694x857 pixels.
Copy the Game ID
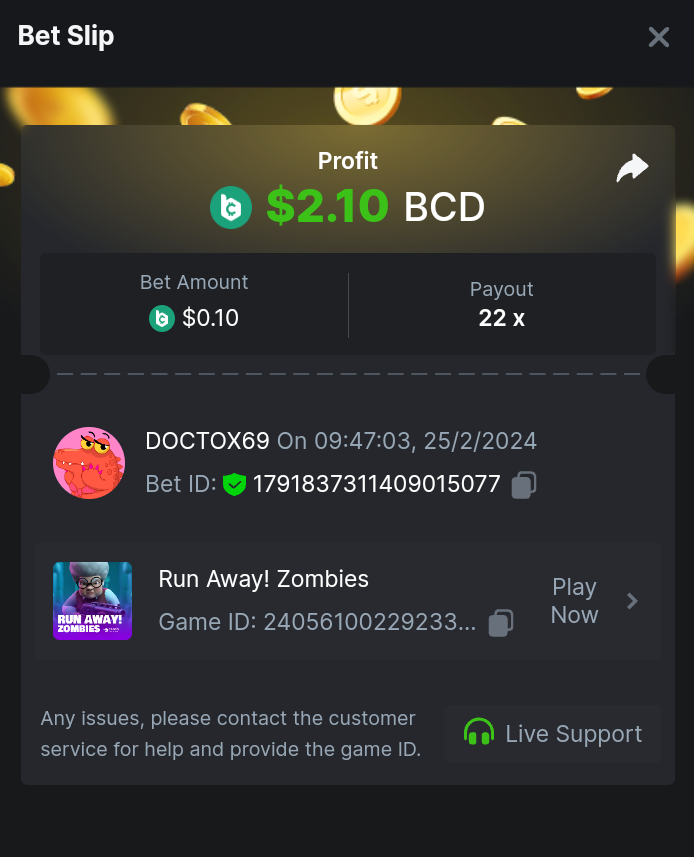point(501,623)
